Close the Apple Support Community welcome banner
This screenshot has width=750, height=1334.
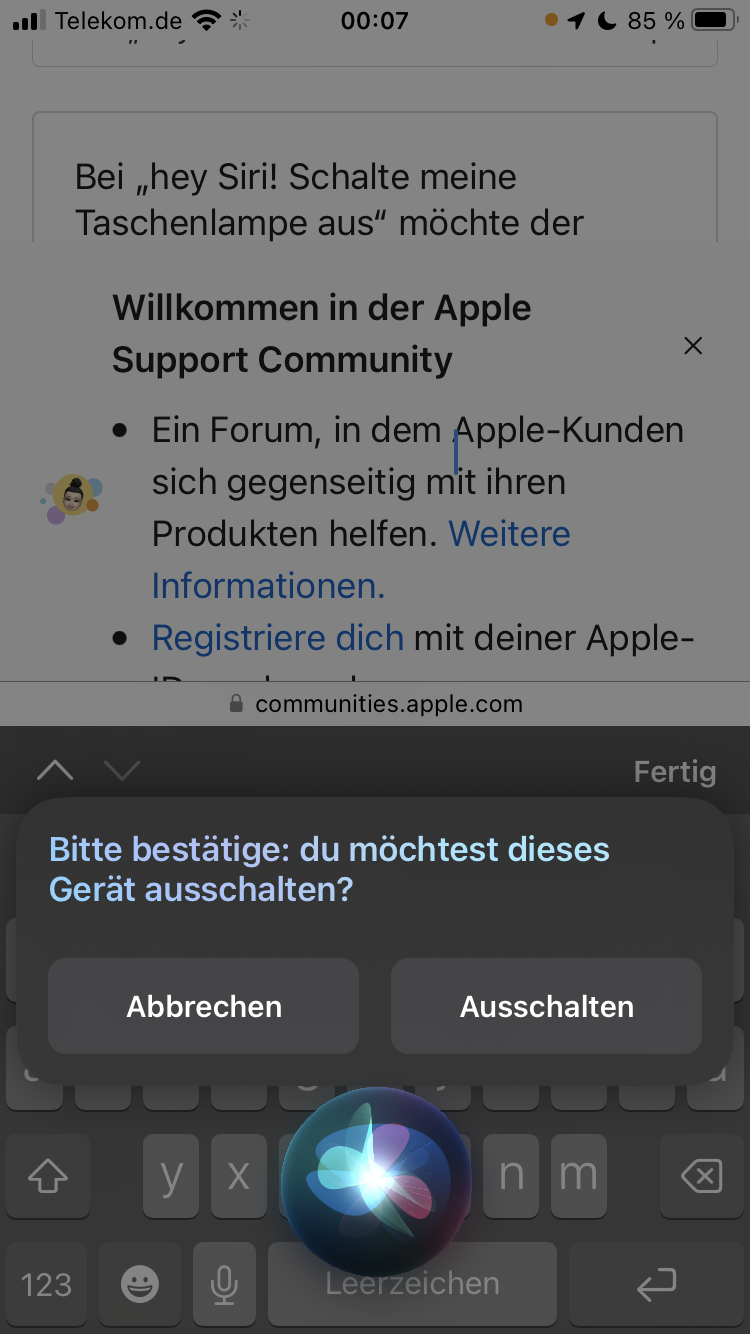pos(693,346)
